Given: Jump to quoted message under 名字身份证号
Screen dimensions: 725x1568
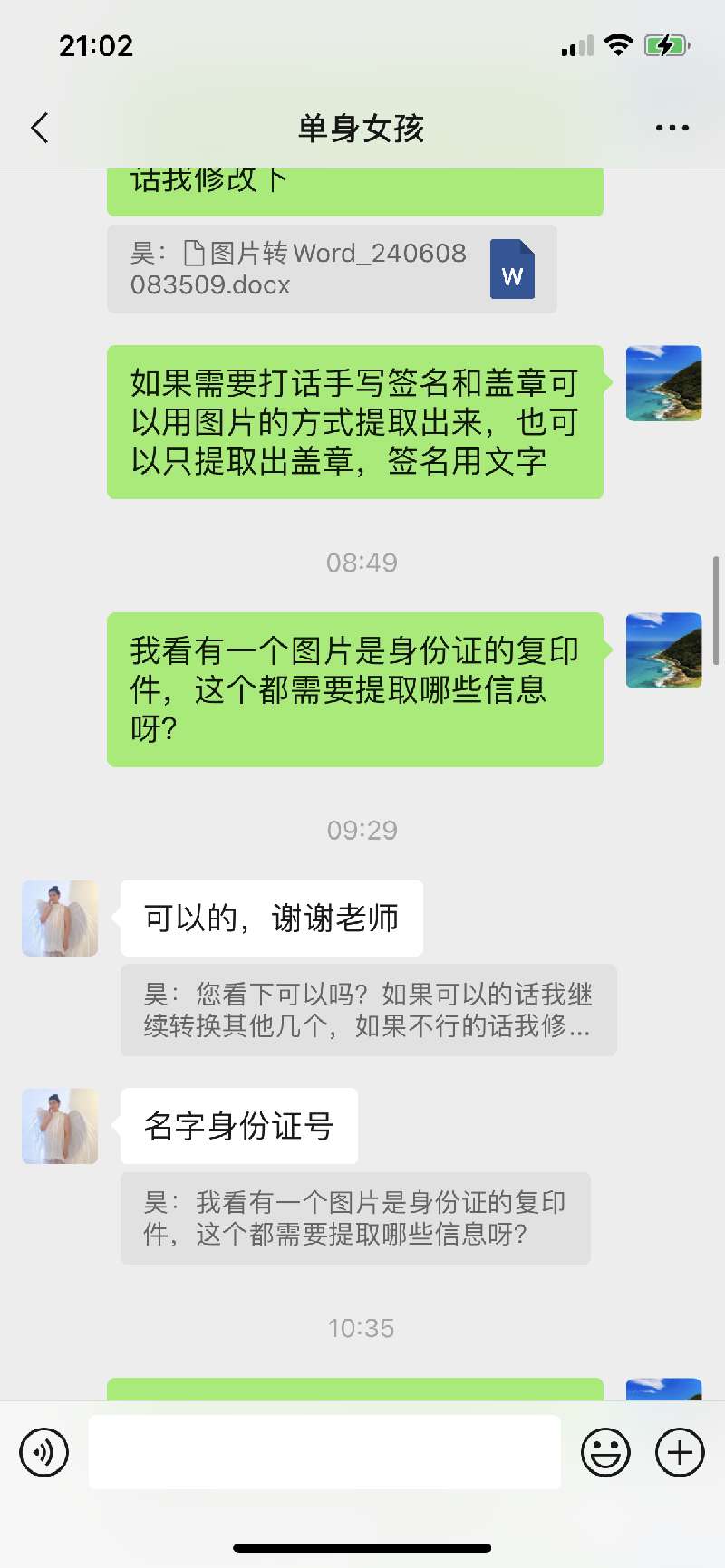Looking at the screenshot, I should (x=355, y=1218).
